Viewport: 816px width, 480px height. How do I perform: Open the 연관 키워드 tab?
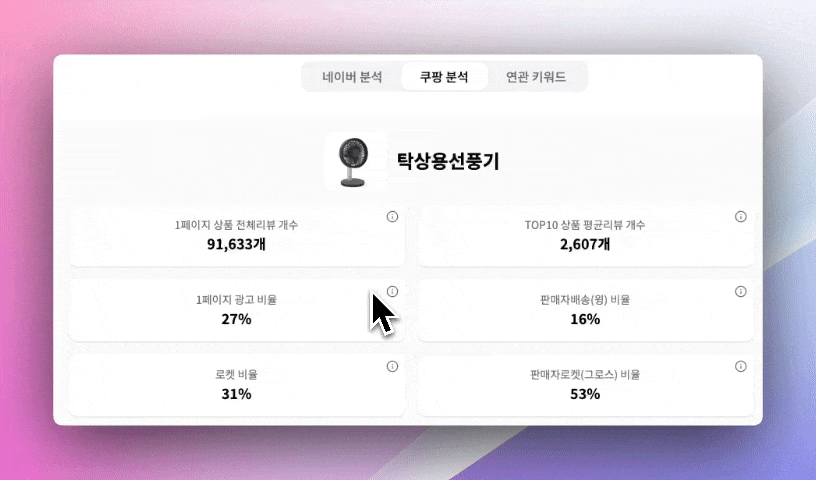pyautogui.click(x=536, y=77)
